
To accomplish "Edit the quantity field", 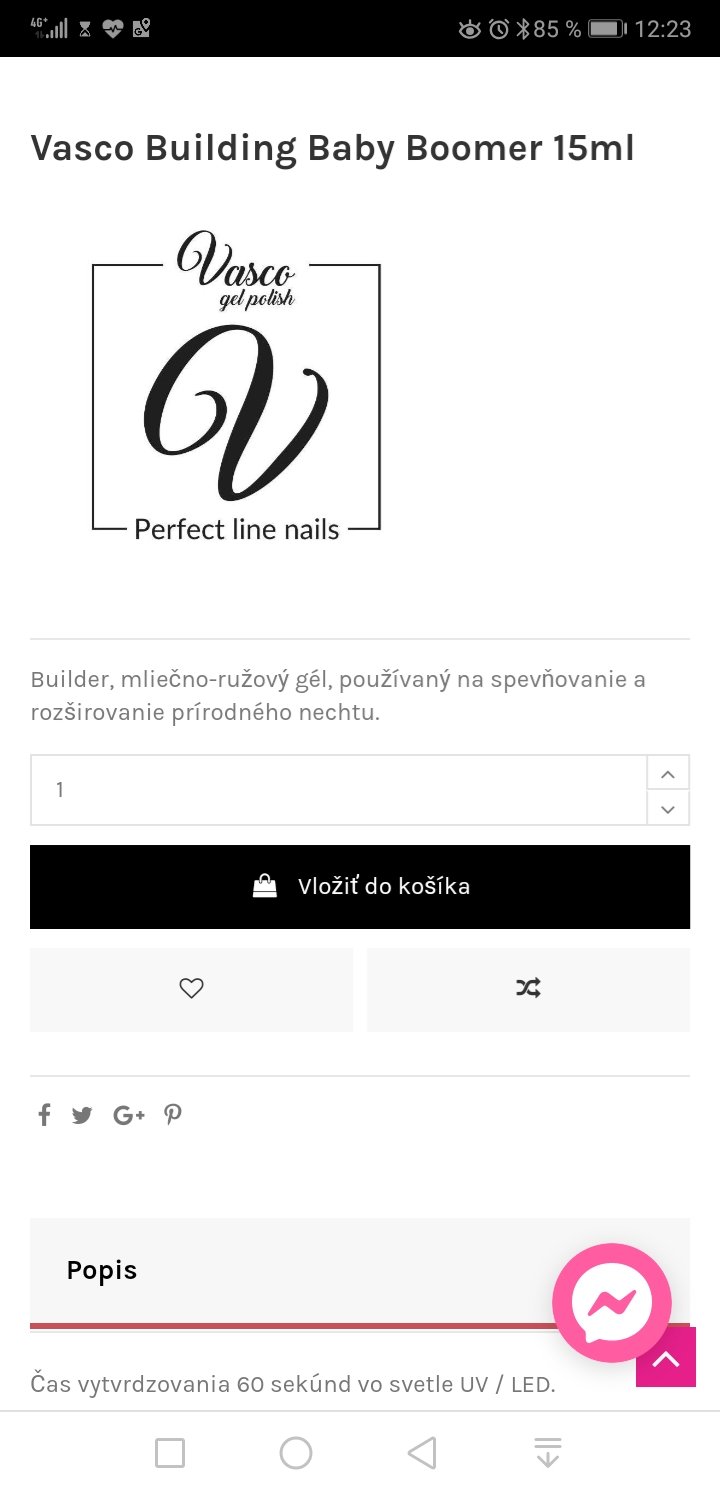I will click(338, 790).
